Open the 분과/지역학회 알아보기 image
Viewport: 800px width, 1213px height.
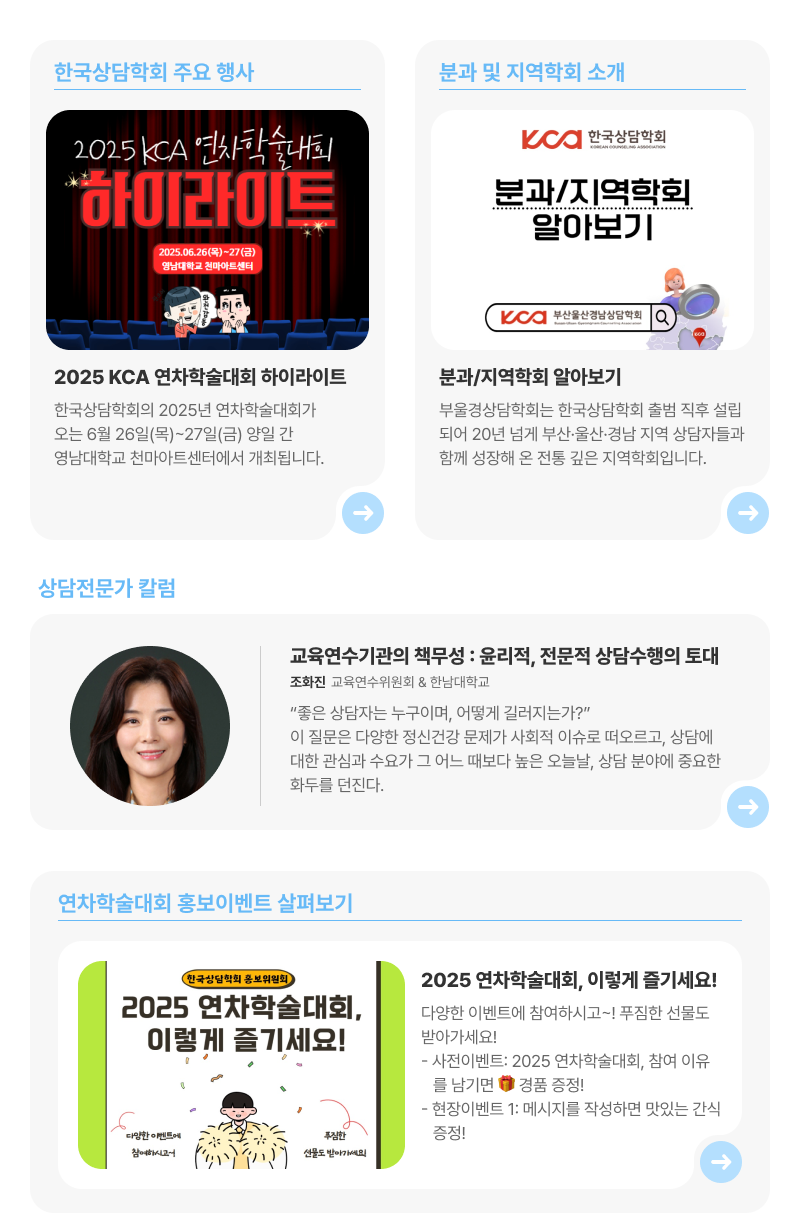[x=592, y=230]
